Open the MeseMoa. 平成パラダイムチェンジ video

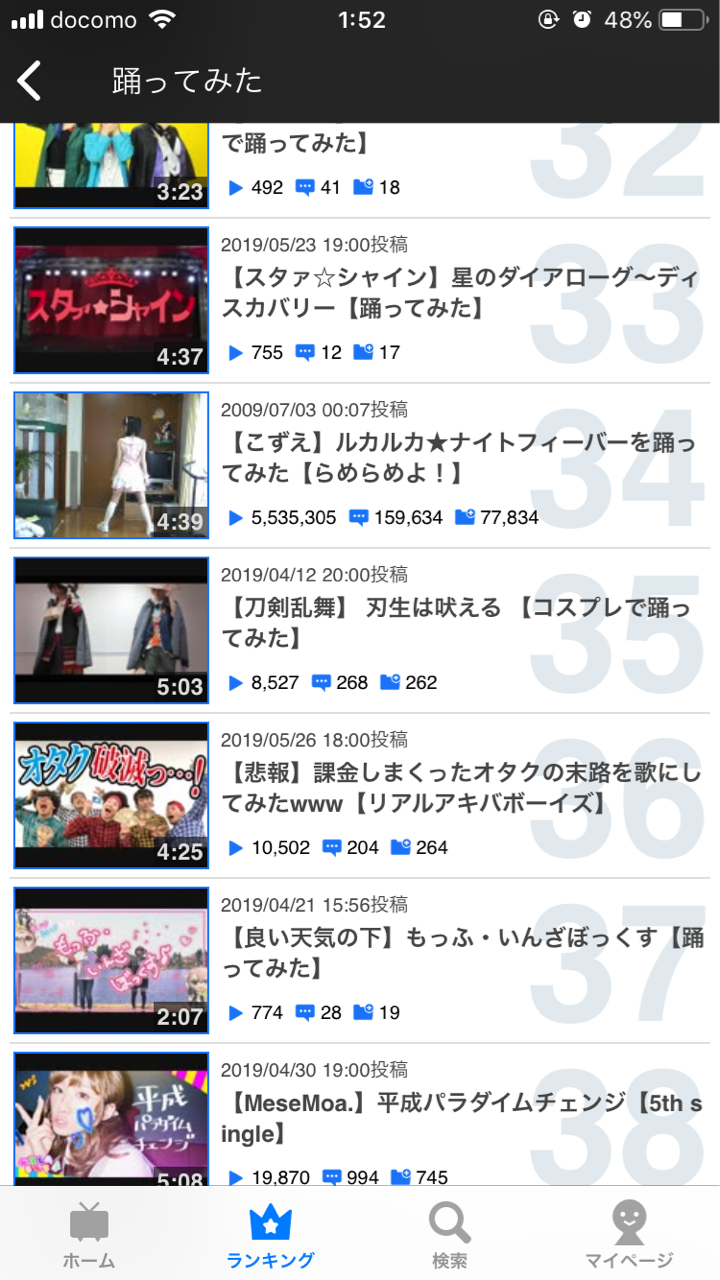pos(360,1116)
